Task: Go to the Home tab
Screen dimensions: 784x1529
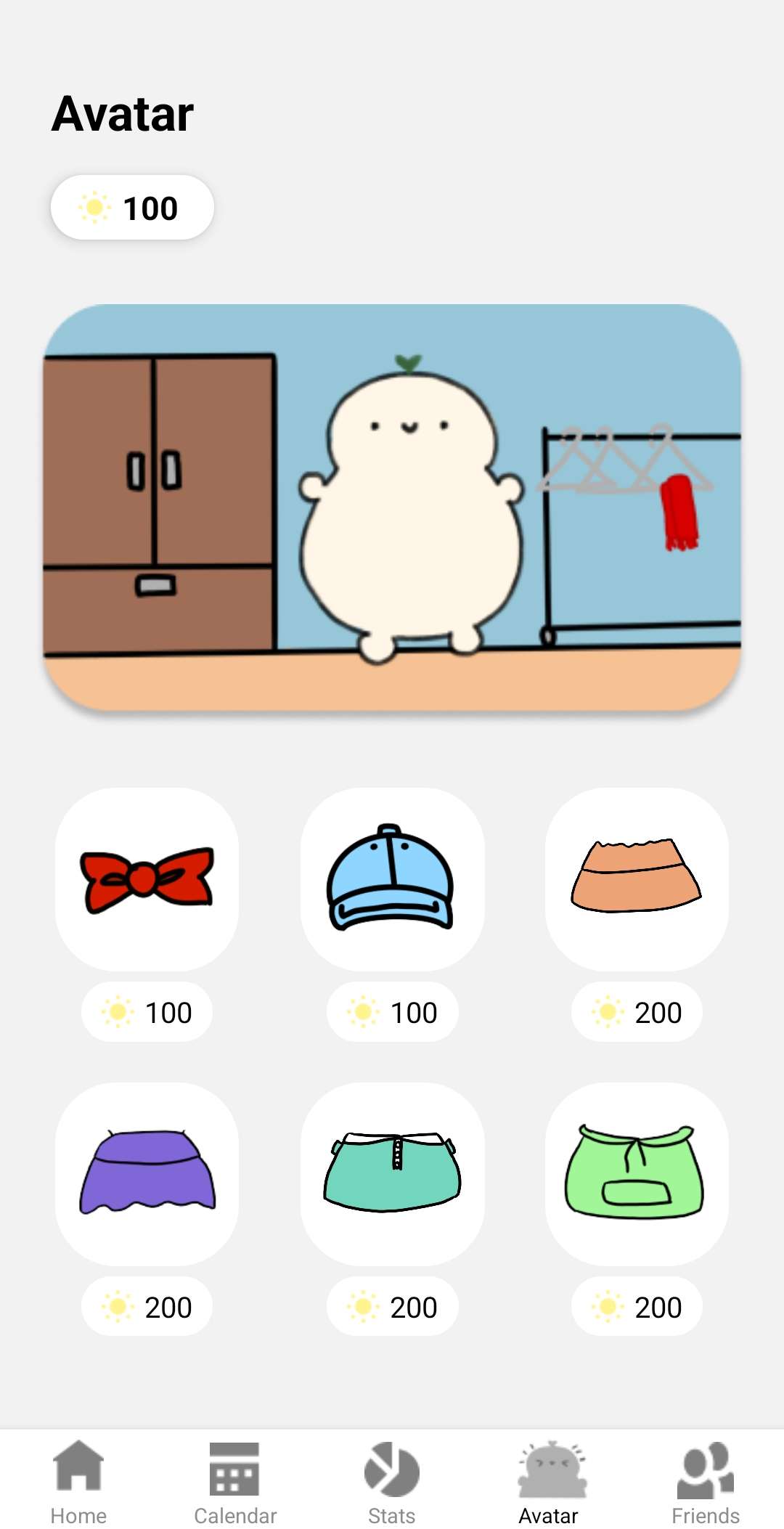Action: pos(78,1483)
